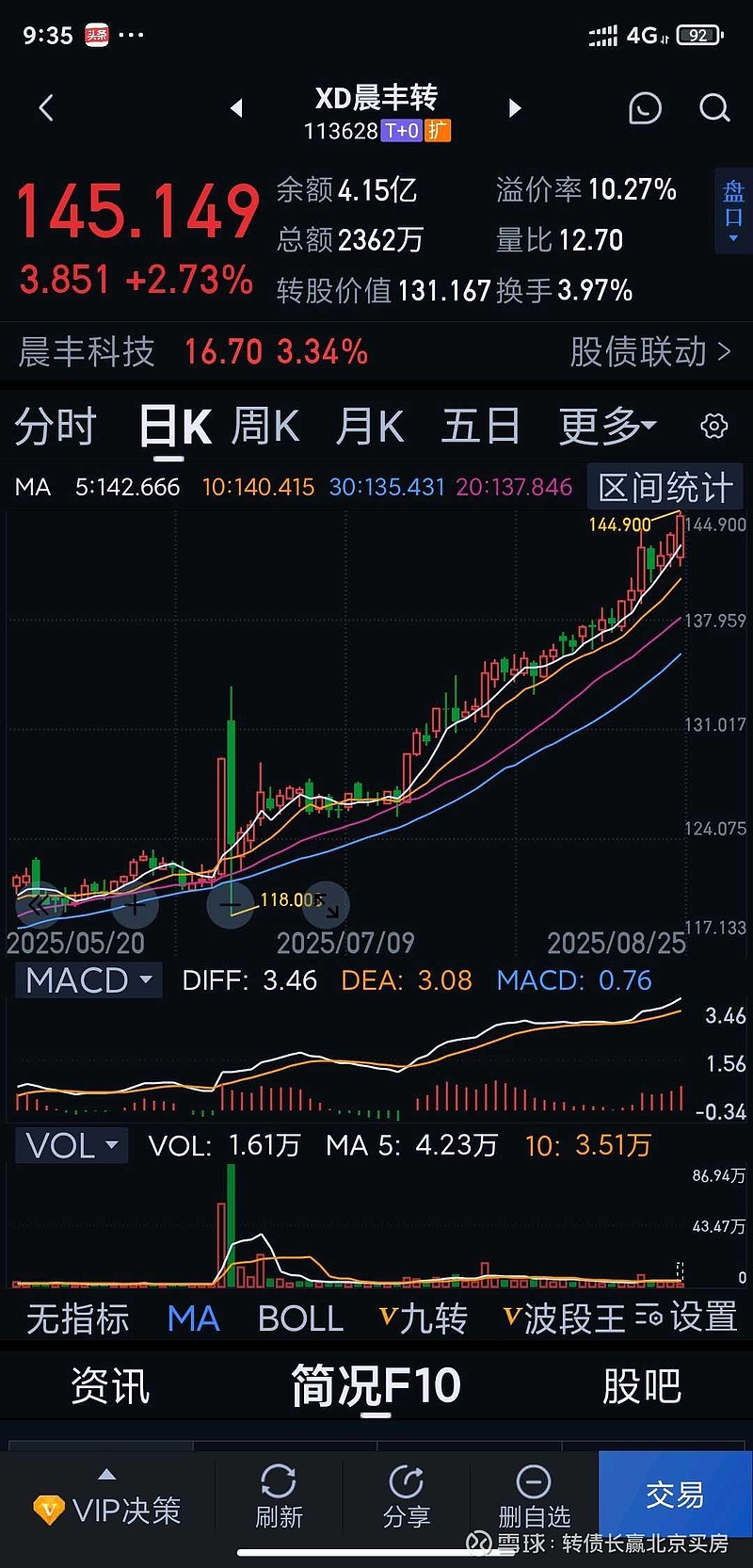This screenshot has height=1568, width=753.
Task: Open the 简况F10 tab
Action: coord(376,1386)
